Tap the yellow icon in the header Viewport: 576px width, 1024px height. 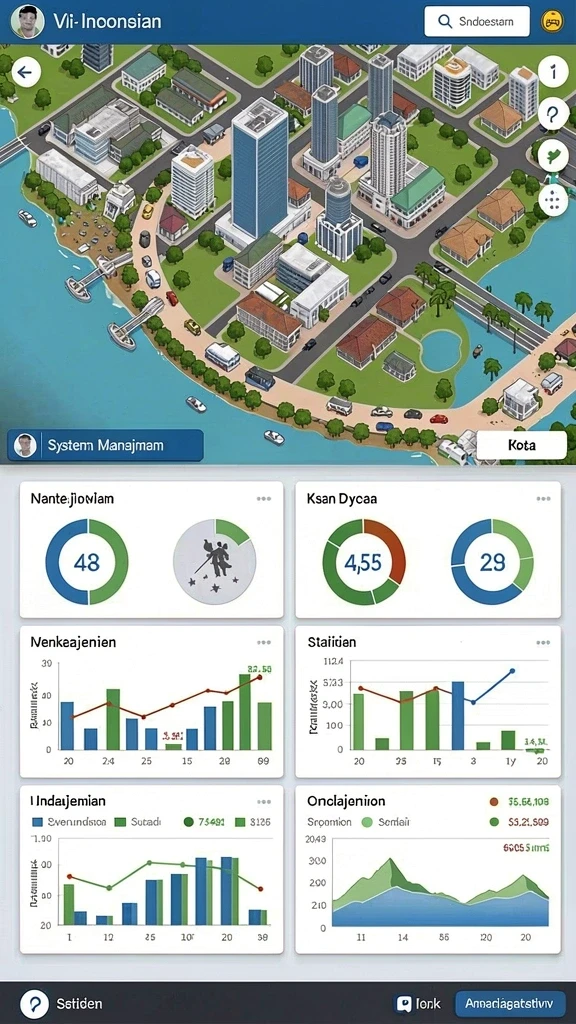[551, 22]
